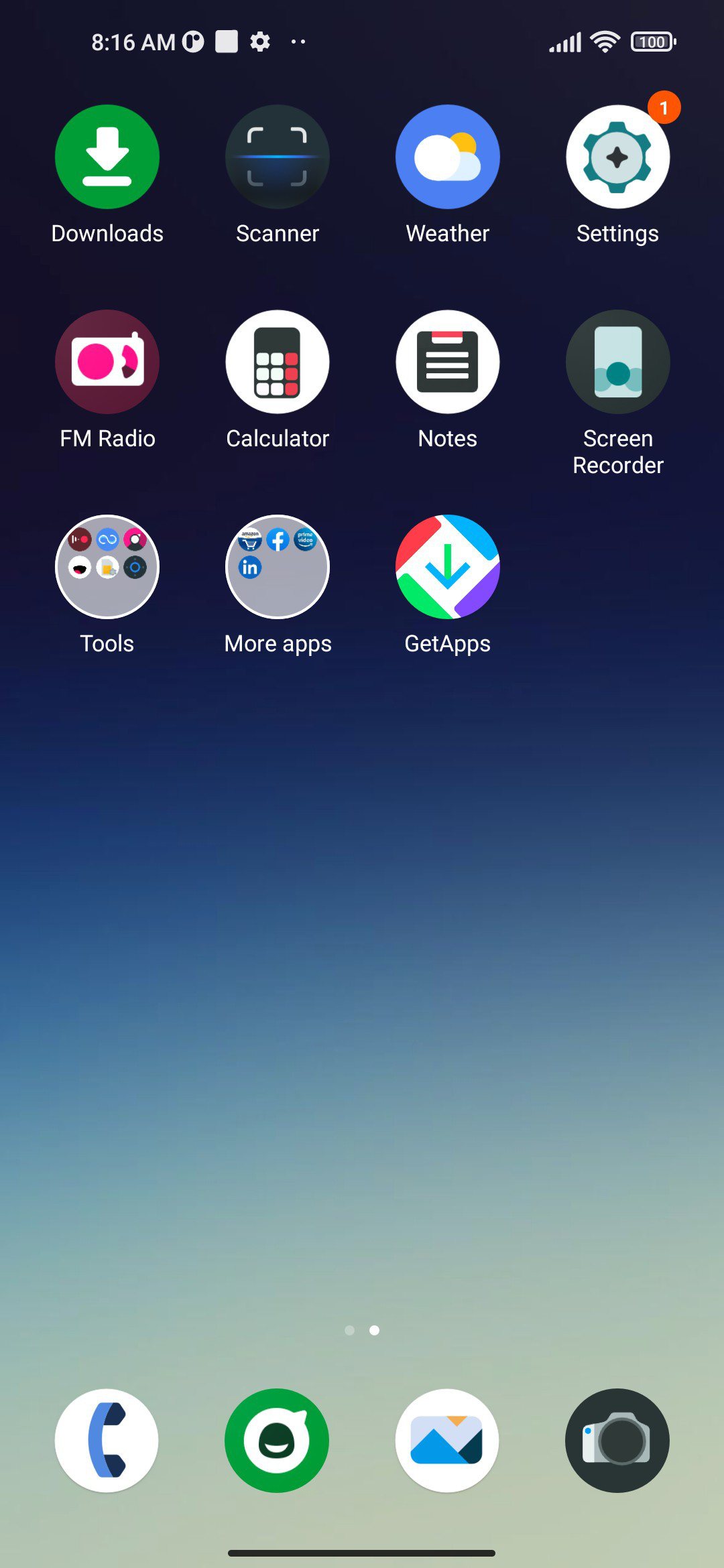
Task: Open the green Messages app in the dock
Action: (278, 1441)
